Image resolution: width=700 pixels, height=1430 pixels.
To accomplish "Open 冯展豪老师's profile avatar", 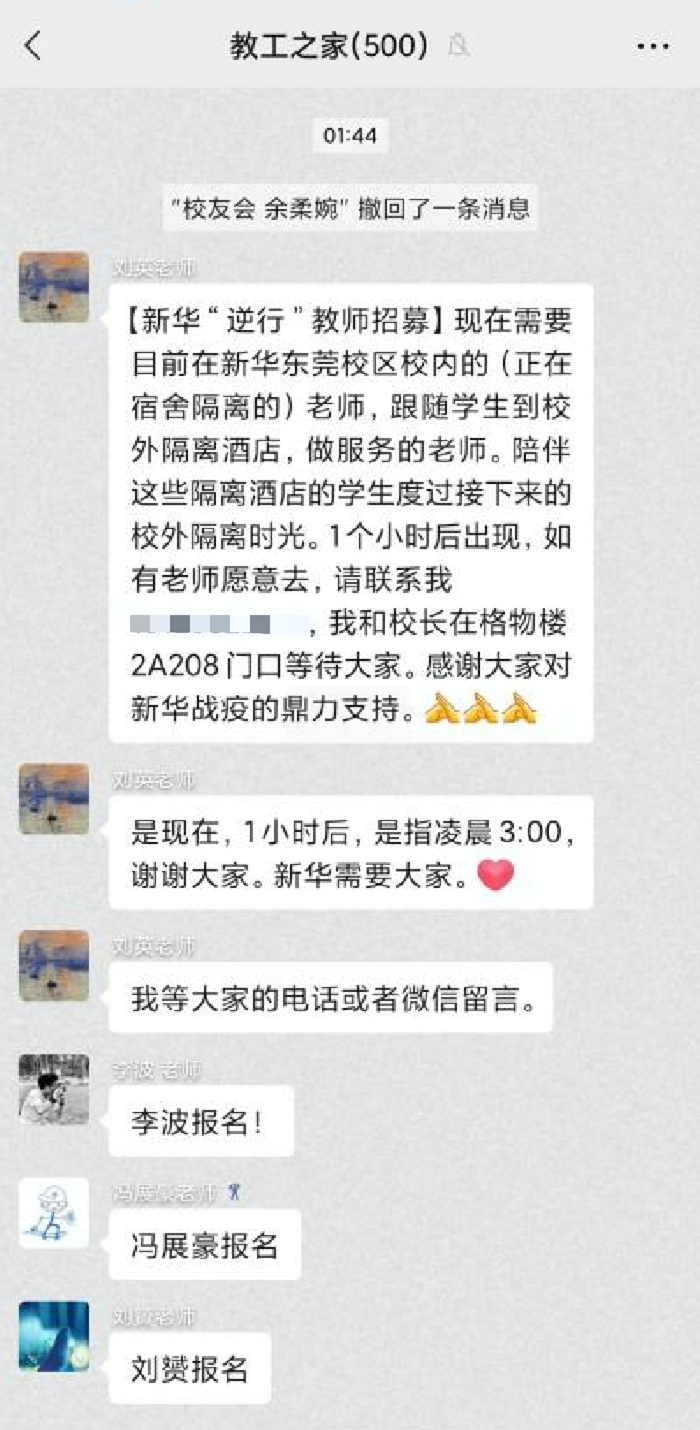I will tap(54, 1212).
